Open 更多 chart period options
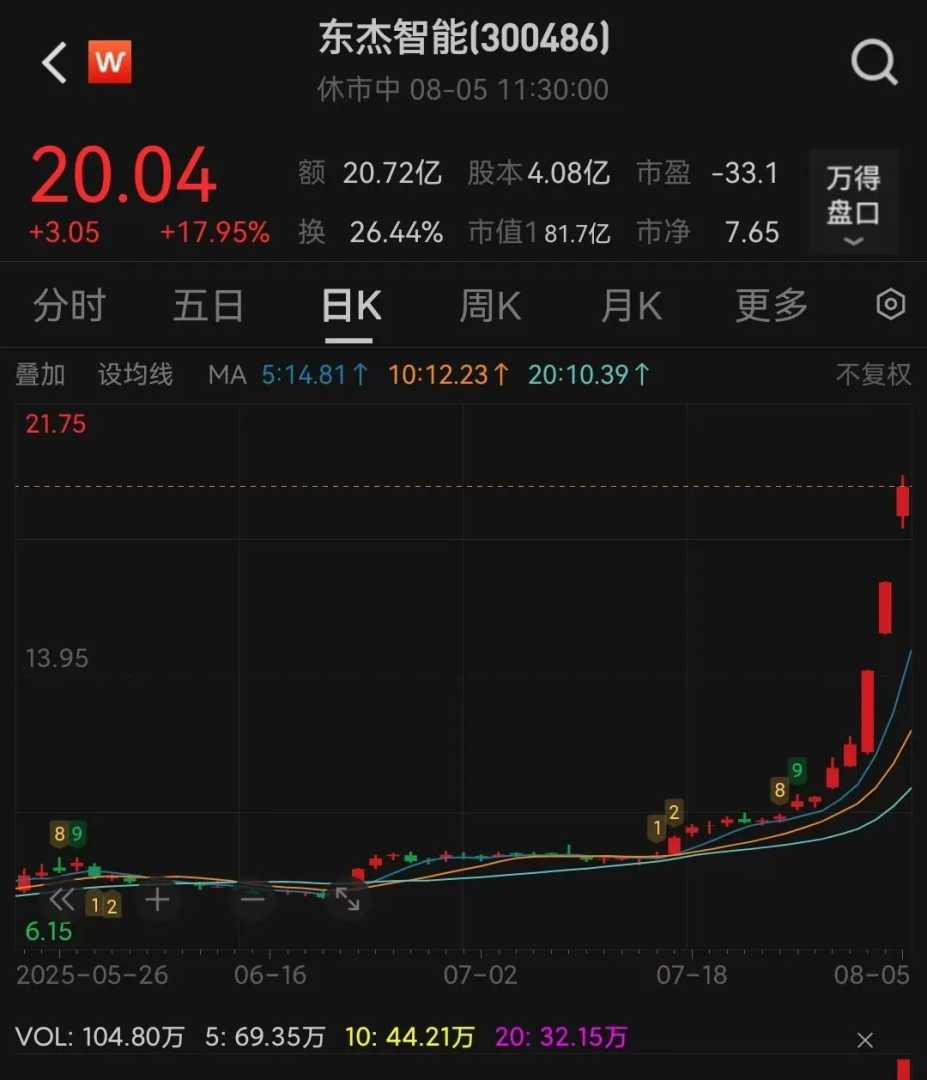The image size is (927, 1080). click(x=771, y=306)
